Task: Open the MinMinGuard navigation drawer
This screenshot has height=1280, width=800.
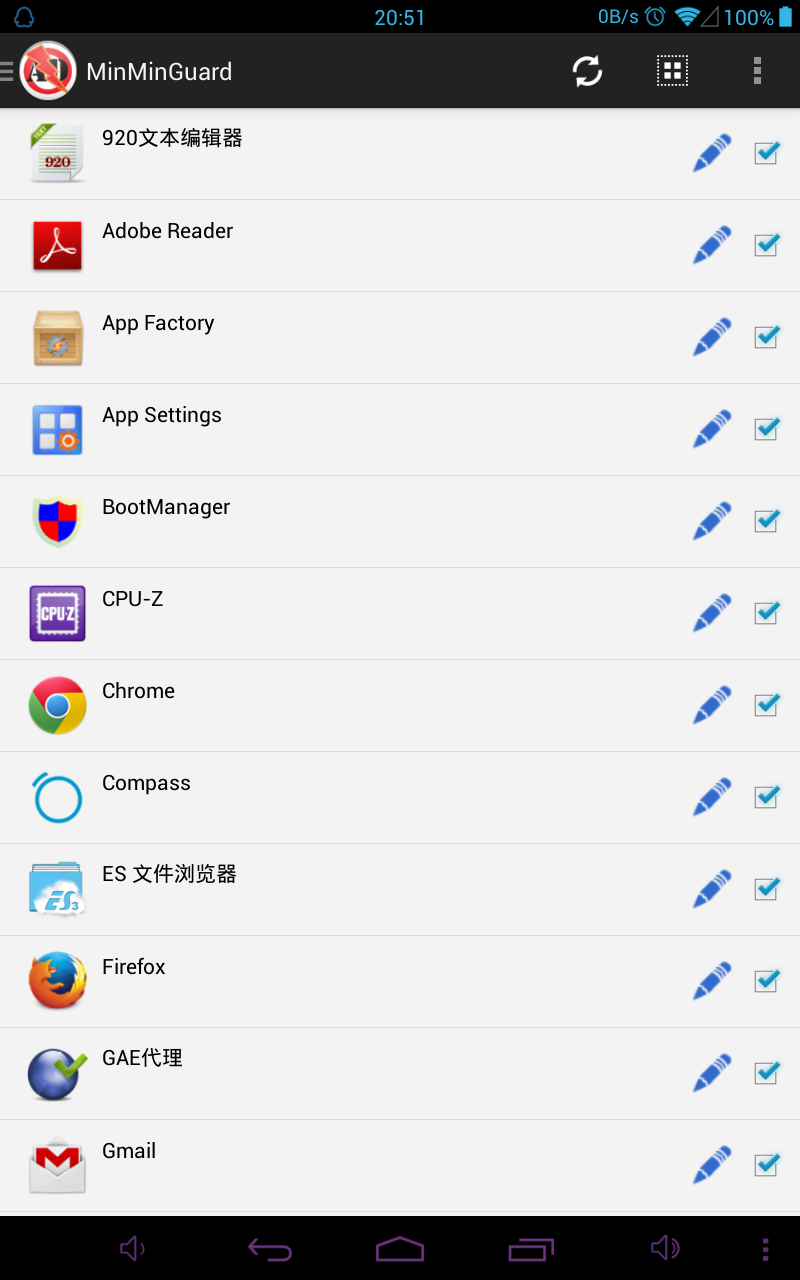Action: (x=40, y=71)
